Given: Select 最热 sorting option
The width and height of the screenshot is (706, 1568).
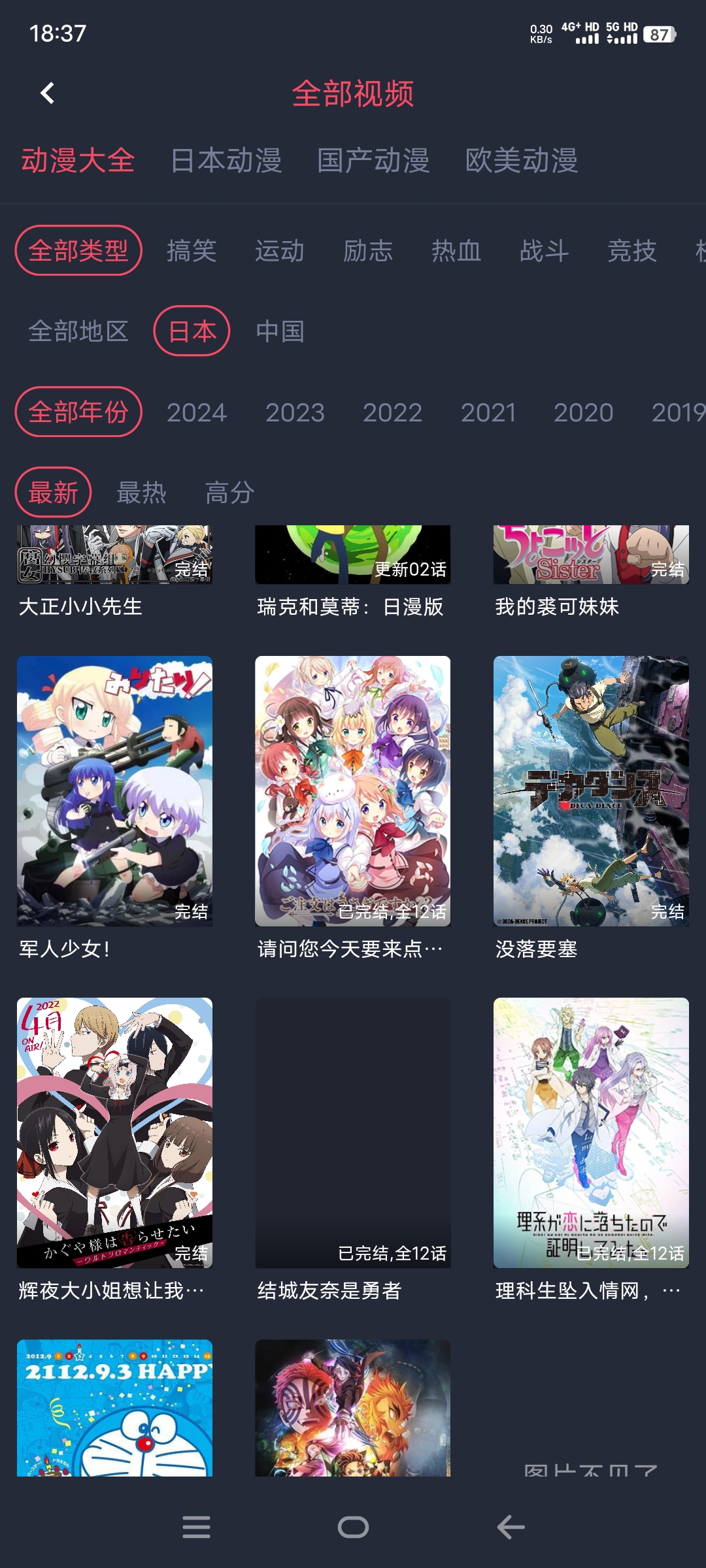Looking at the screenshot, I should pyautogui.click(x=143, y=493).
